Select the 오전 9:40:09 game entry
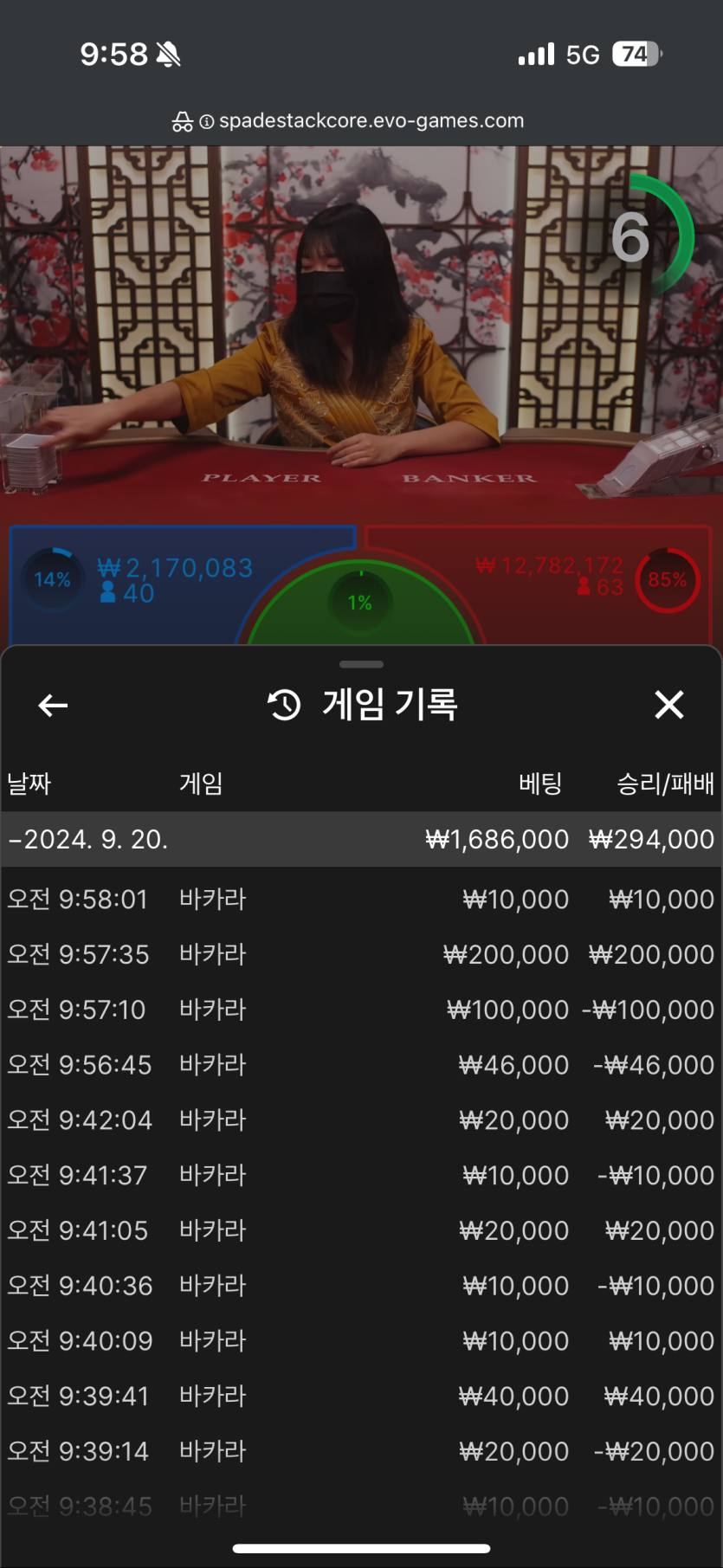The height and width of the screenshot is (1568, 723). (x=361, y=1341)
